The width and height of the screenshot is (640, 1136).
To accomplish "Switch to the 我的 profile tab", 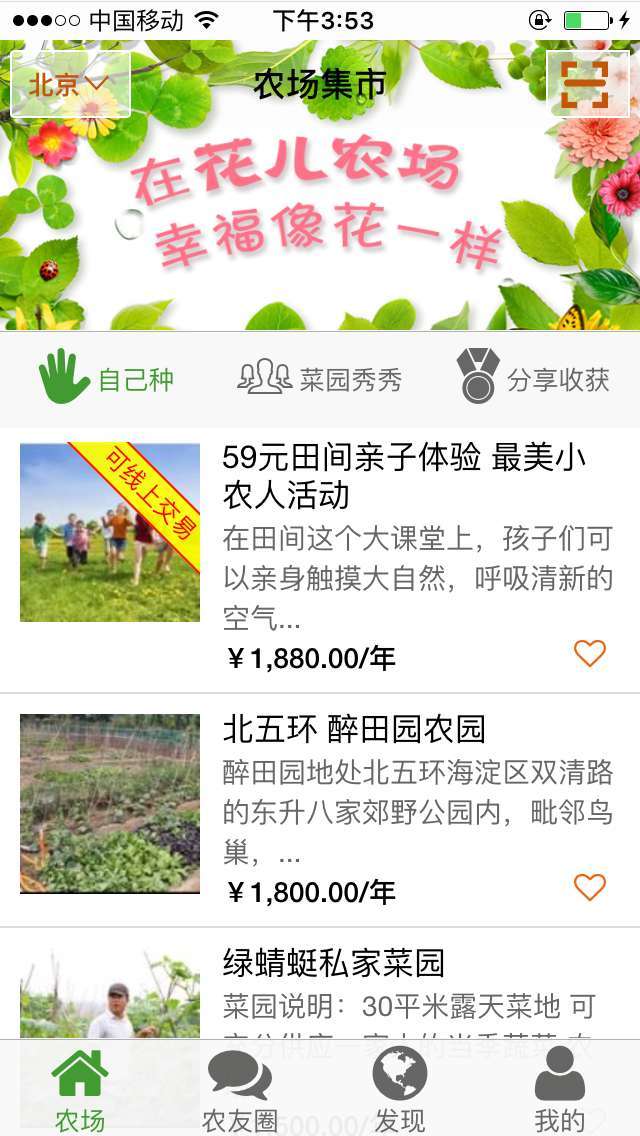I will click(x=560, y=1088).
